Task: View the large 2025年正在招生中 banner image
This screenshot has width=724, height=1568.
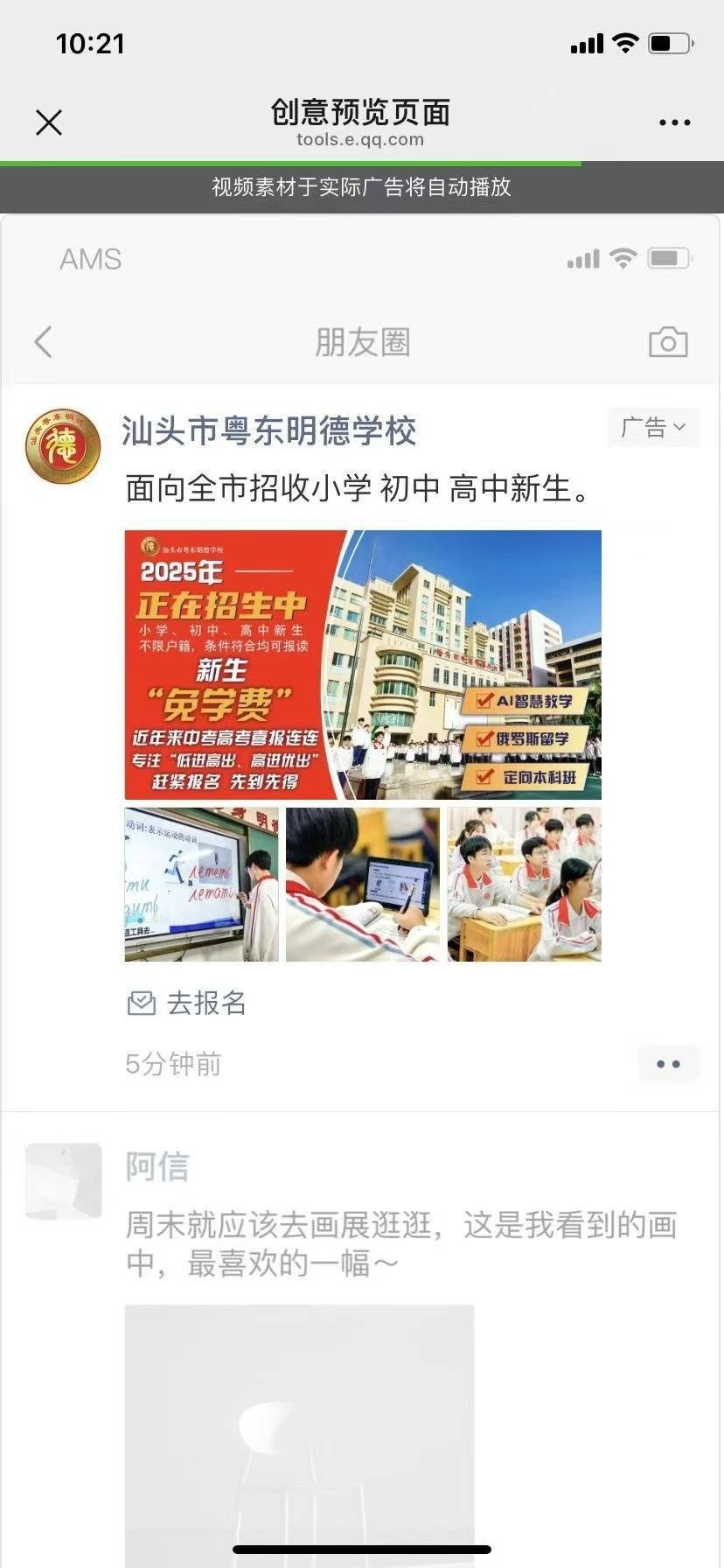Action: coord(363,665)
